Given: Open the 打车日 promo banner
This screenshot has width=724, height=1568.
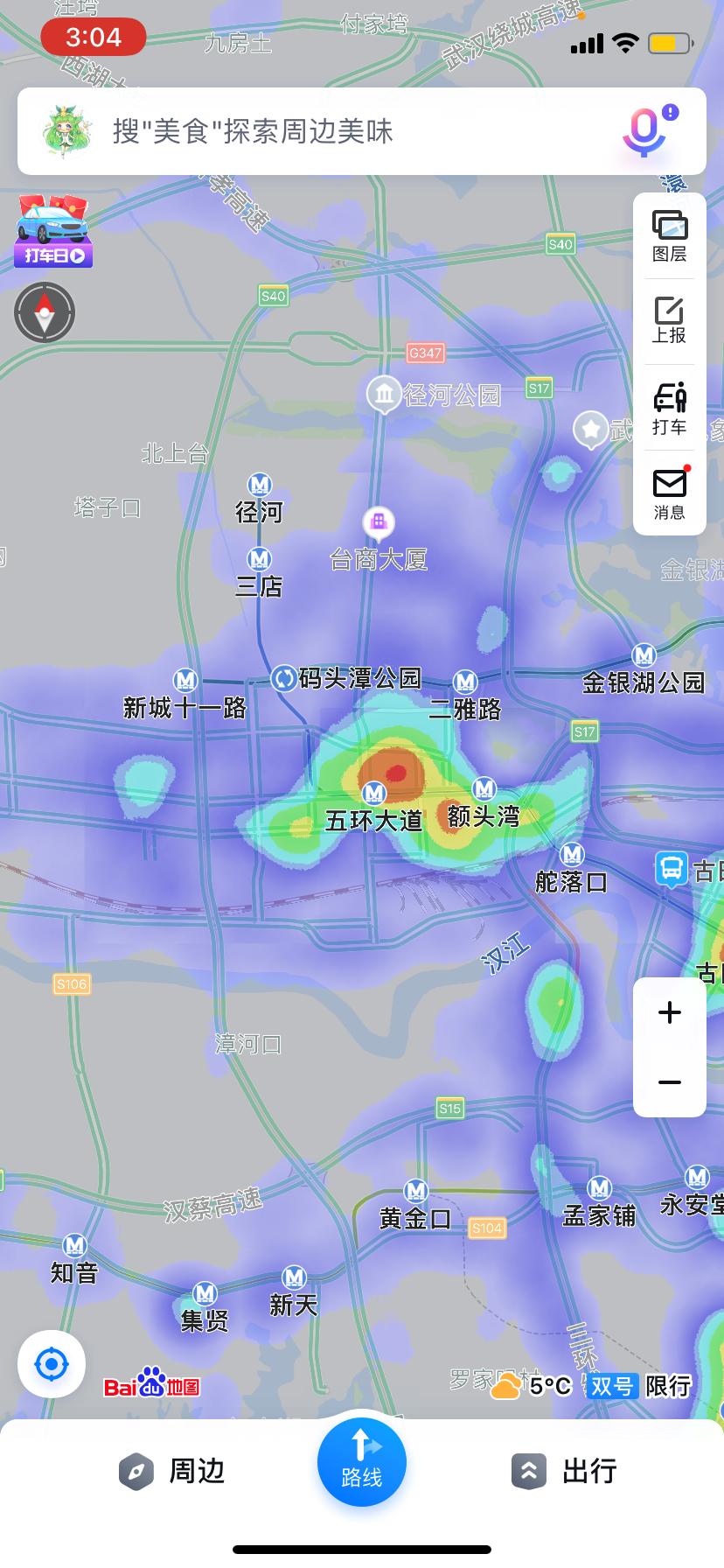Looking at the screenshot, I should (x=53, y=229).
